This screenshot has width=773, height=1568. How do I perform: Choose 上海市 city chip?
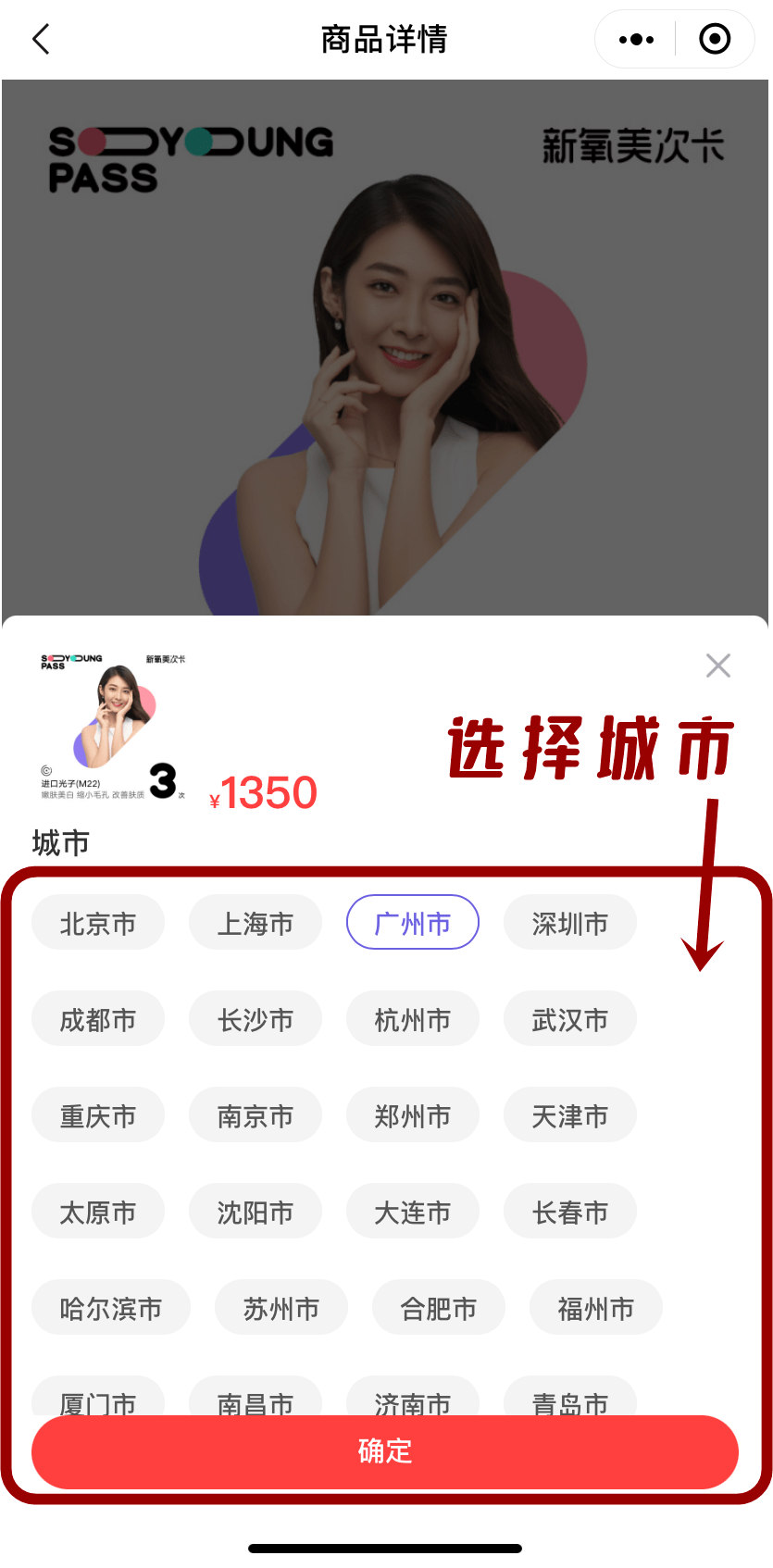tap(256, 923)
